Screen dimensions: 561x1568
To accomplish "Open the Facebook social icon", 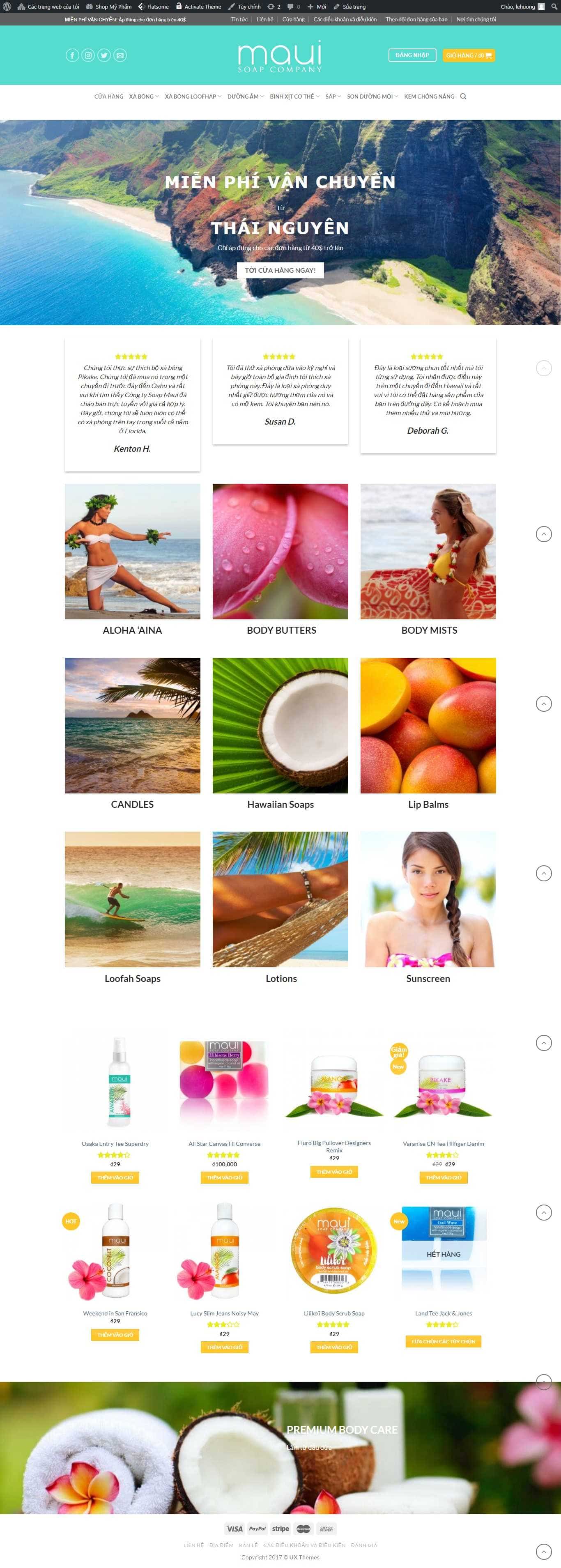I will pyautogui.click(x=72, y=55).
